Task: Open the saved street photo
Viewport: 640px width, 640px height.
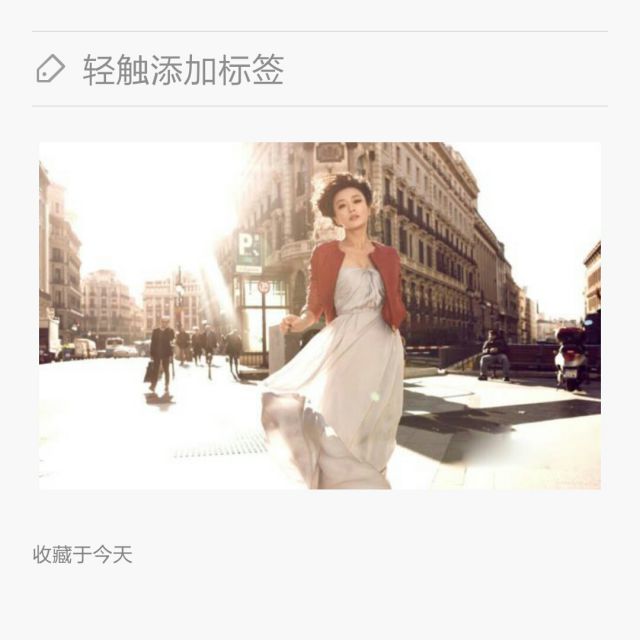Action: click(x=320, y=315)
